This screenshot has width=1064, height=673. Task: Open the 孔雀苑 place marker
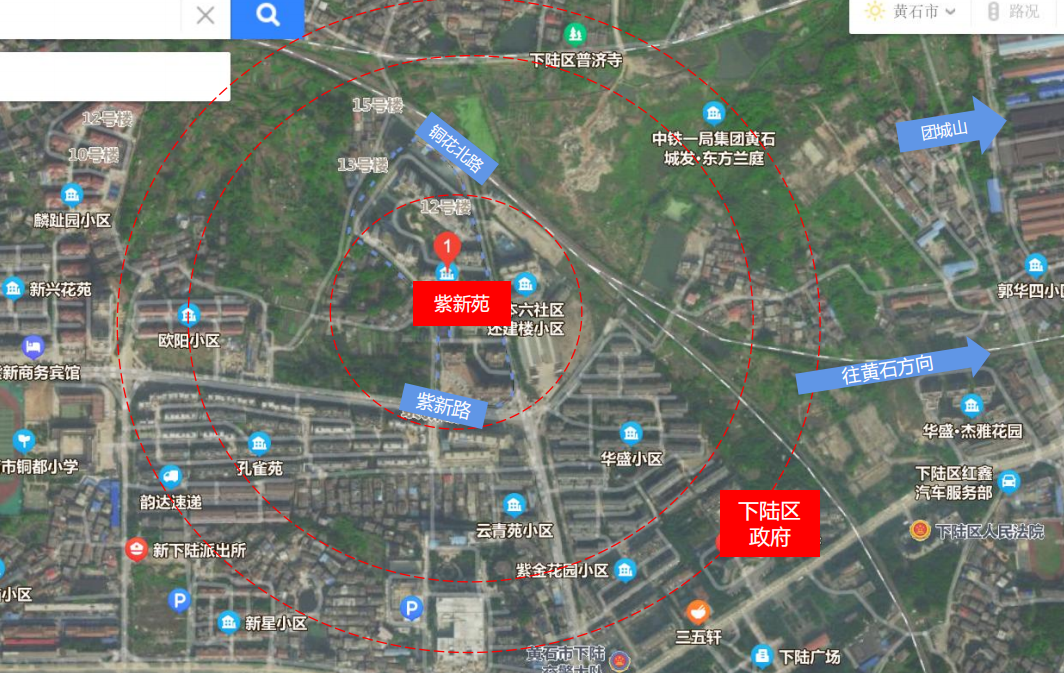(x=259, y=443)
